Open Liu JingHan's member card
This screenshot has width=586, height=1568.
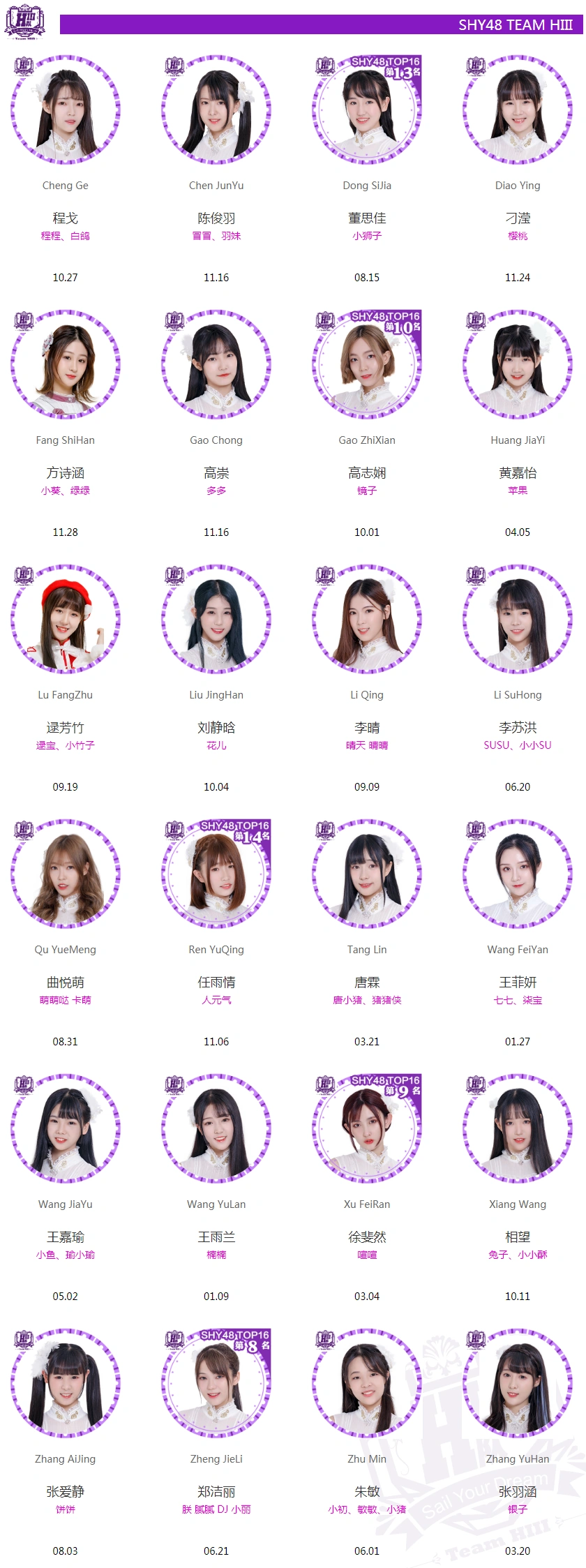click(x=216, y=619)
